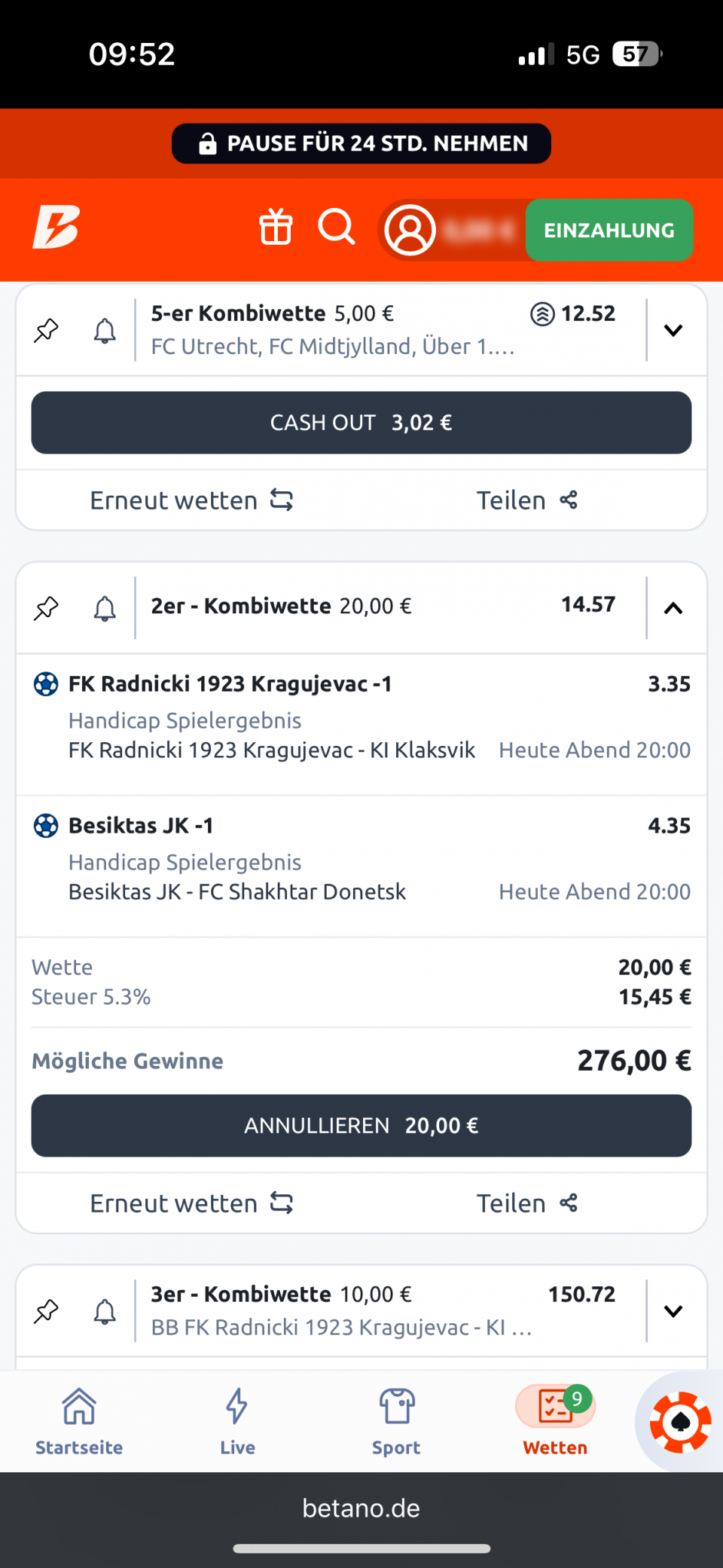Cash out 3,02 € on the 5-er Kombiwette
723x1568 pixels.
(361, 423)
